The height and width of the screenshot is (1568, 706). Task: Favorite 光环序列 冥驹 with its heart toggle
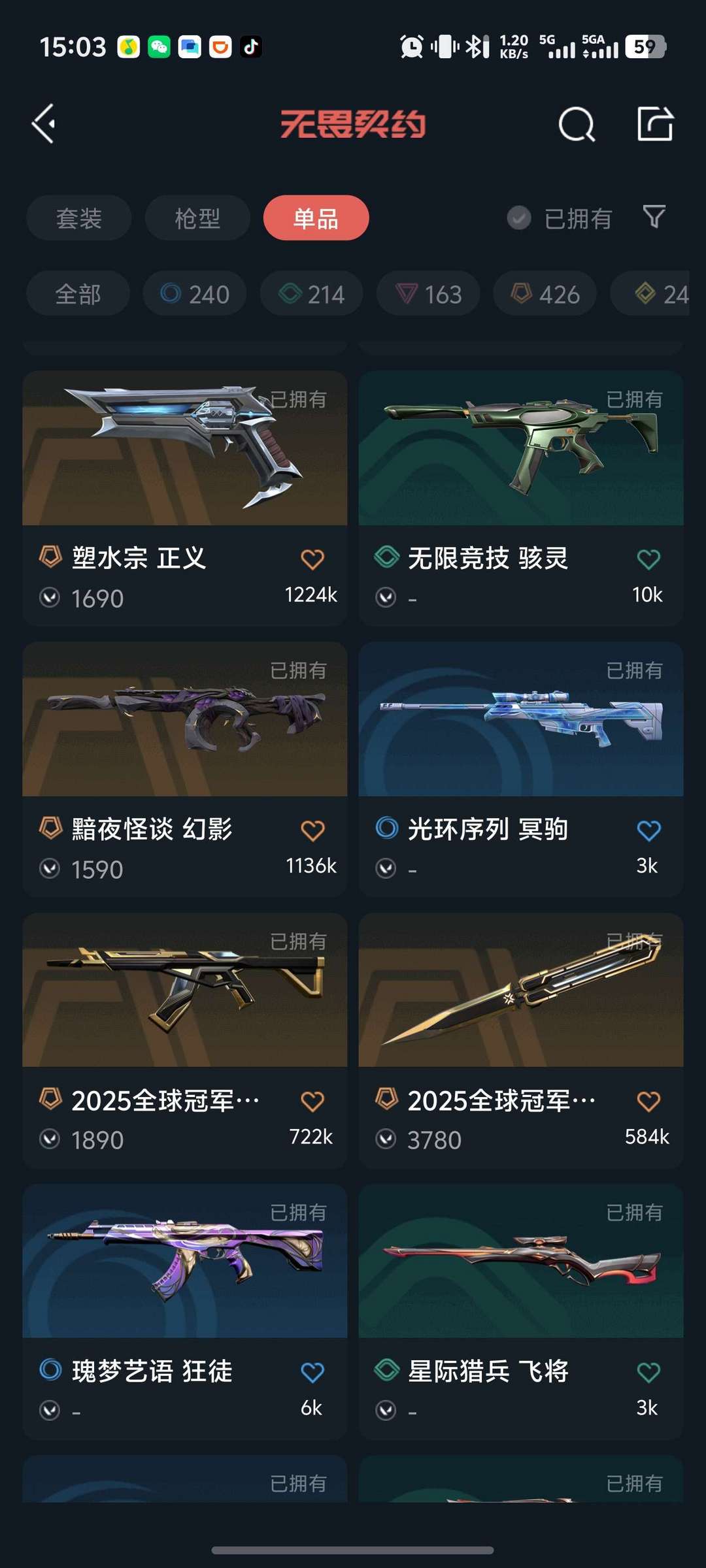click(x=648, y=830)
